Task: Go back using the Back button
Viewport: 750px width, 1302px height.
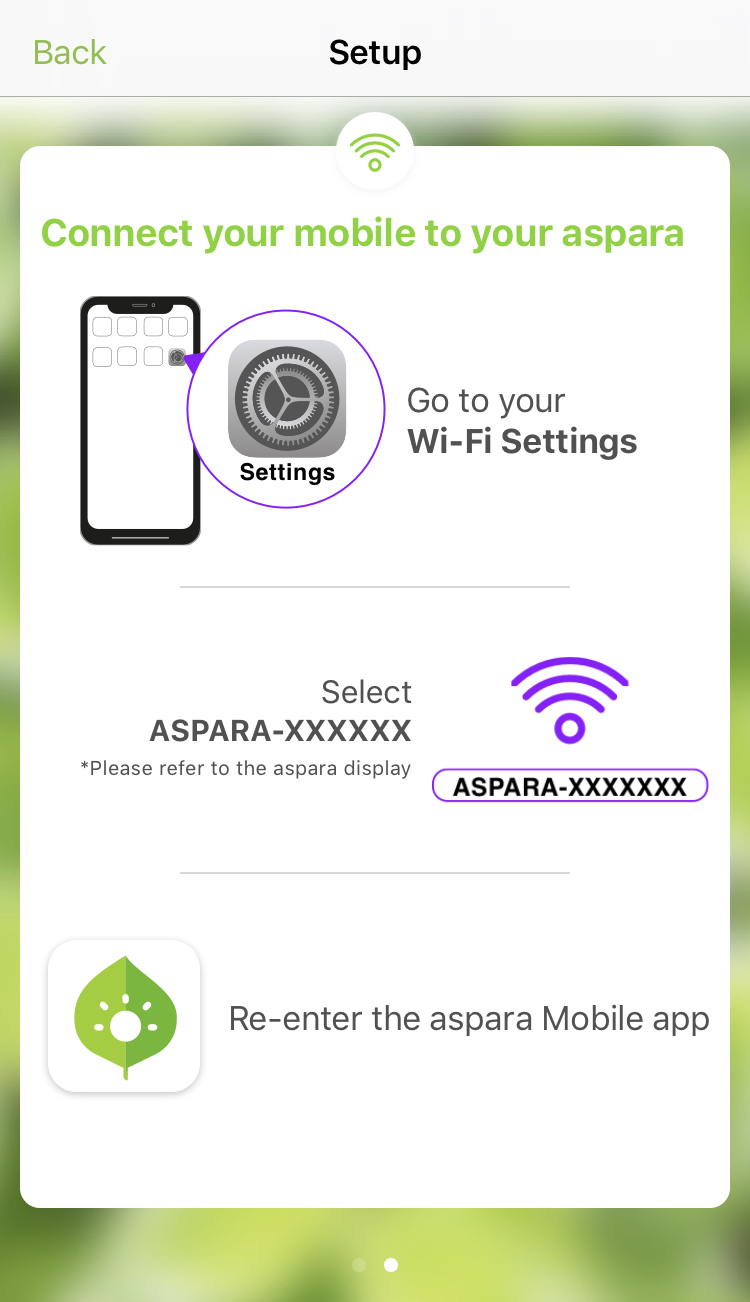Action: coord(69,52)
